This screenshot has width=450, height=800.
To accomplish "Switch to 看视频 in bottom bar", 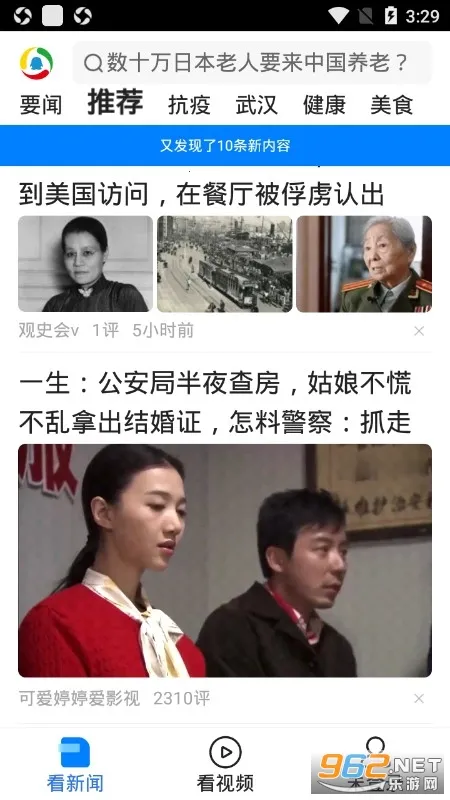I will [x=225, y=763].
